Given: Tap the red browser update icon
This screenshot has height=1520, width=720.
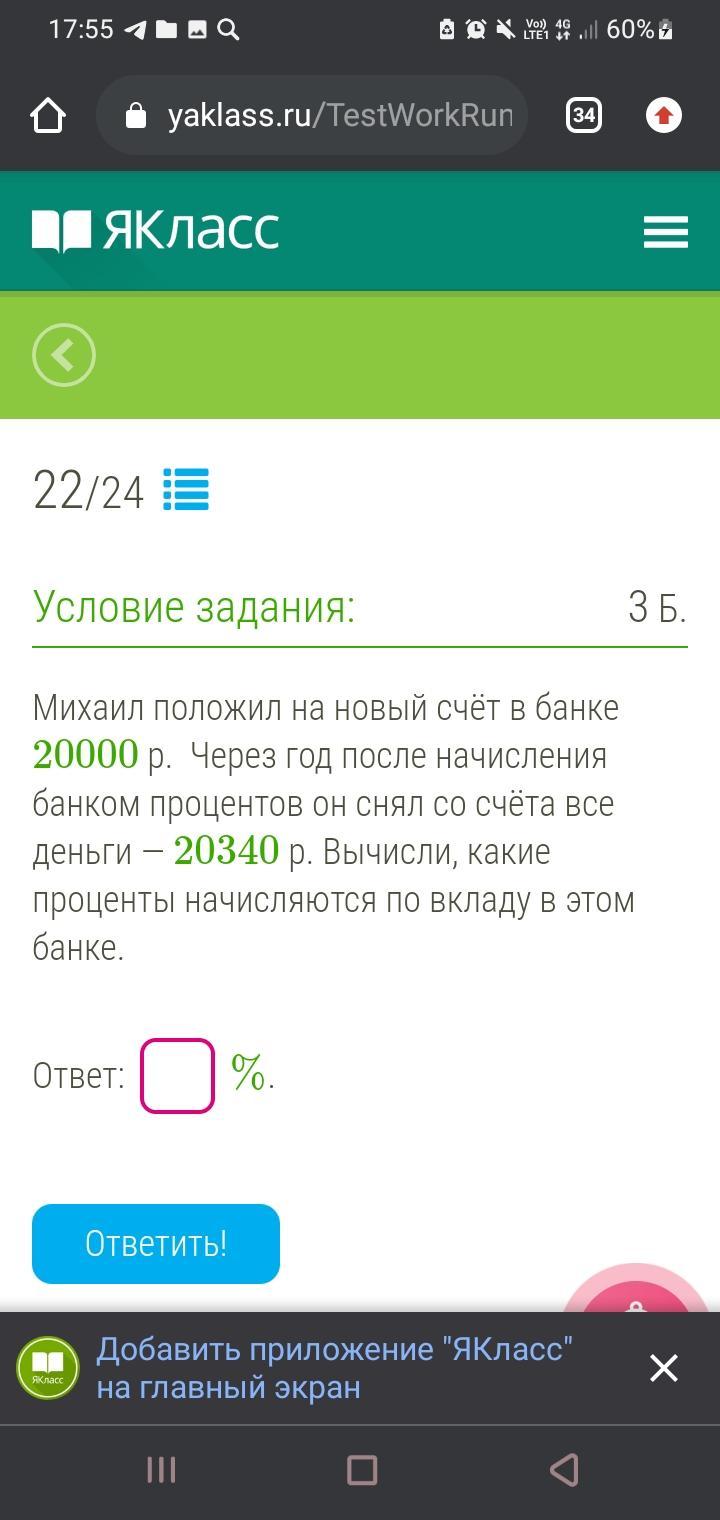Looking at the screenshot, I should coord(664,116).
